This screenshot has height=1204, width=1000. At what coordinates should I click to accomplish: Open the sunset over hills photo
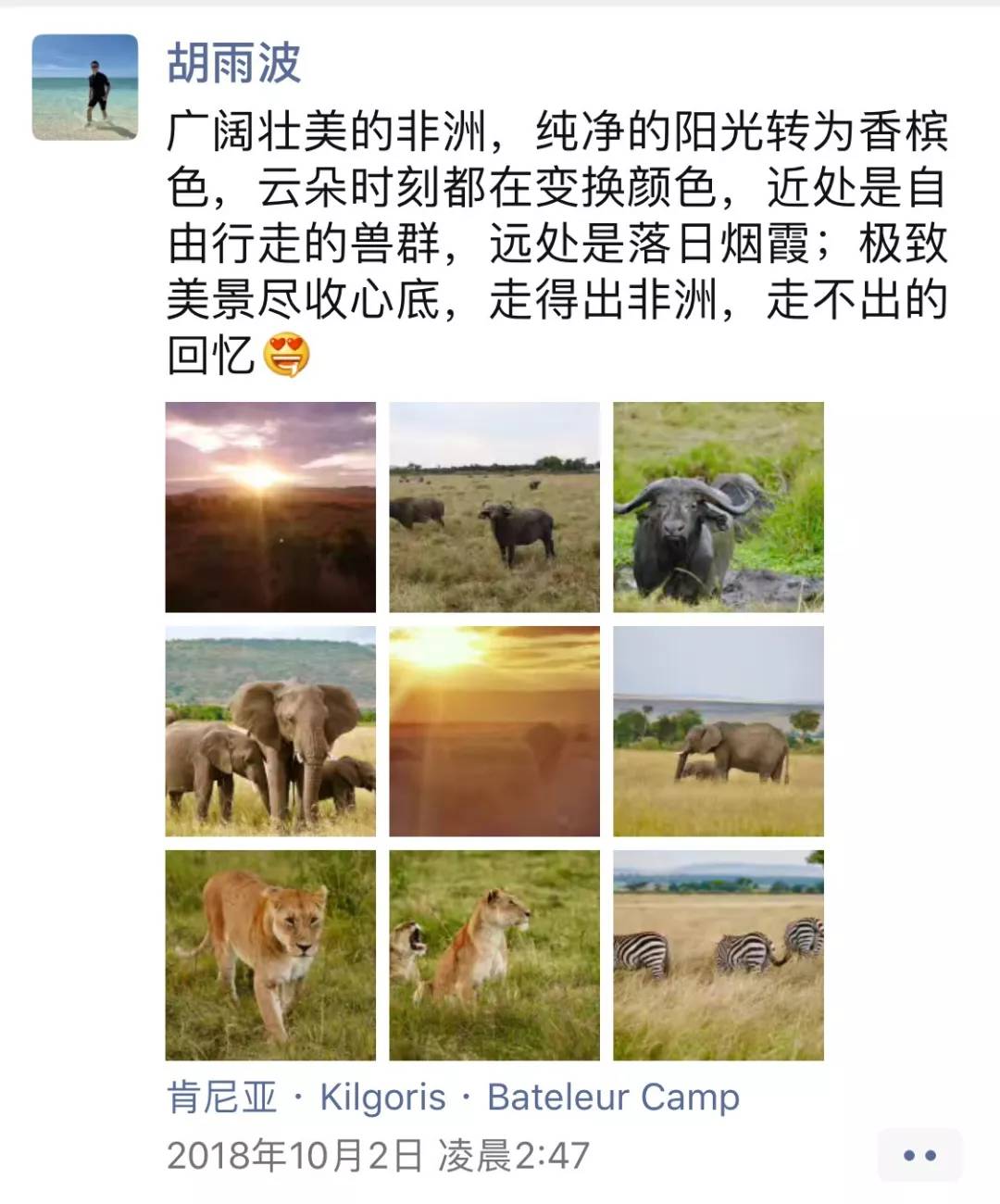pos(270,507)
